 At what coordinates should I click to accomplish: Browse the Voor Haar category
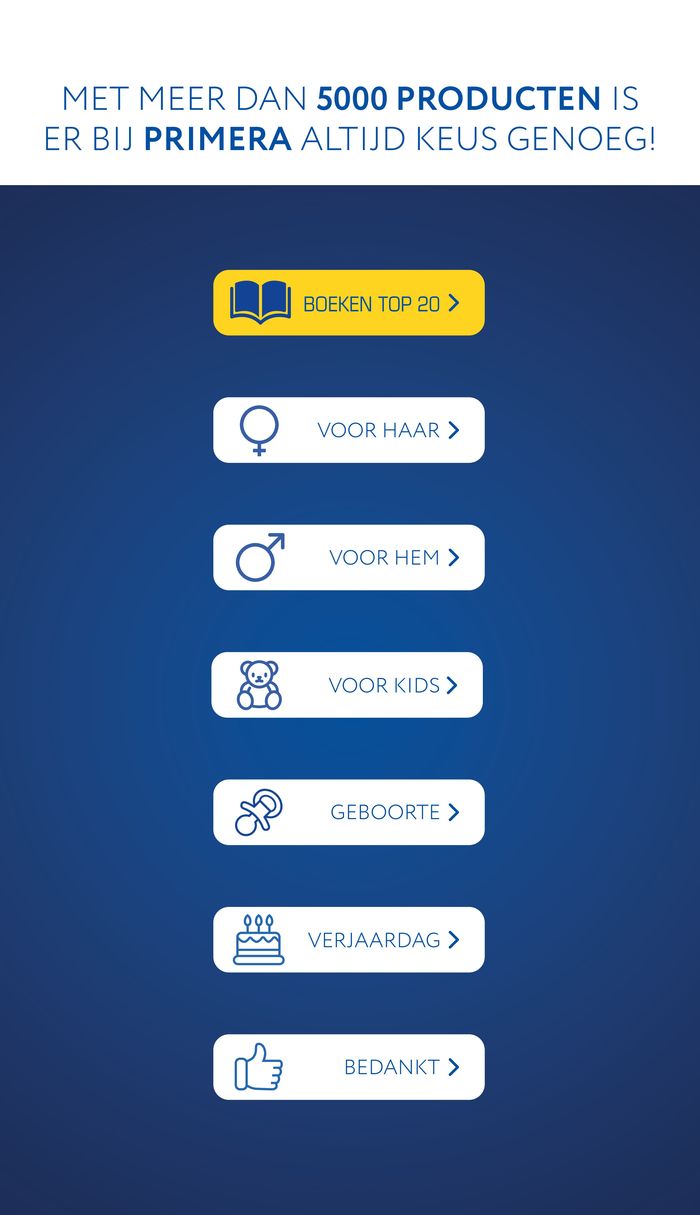point(348,430)
